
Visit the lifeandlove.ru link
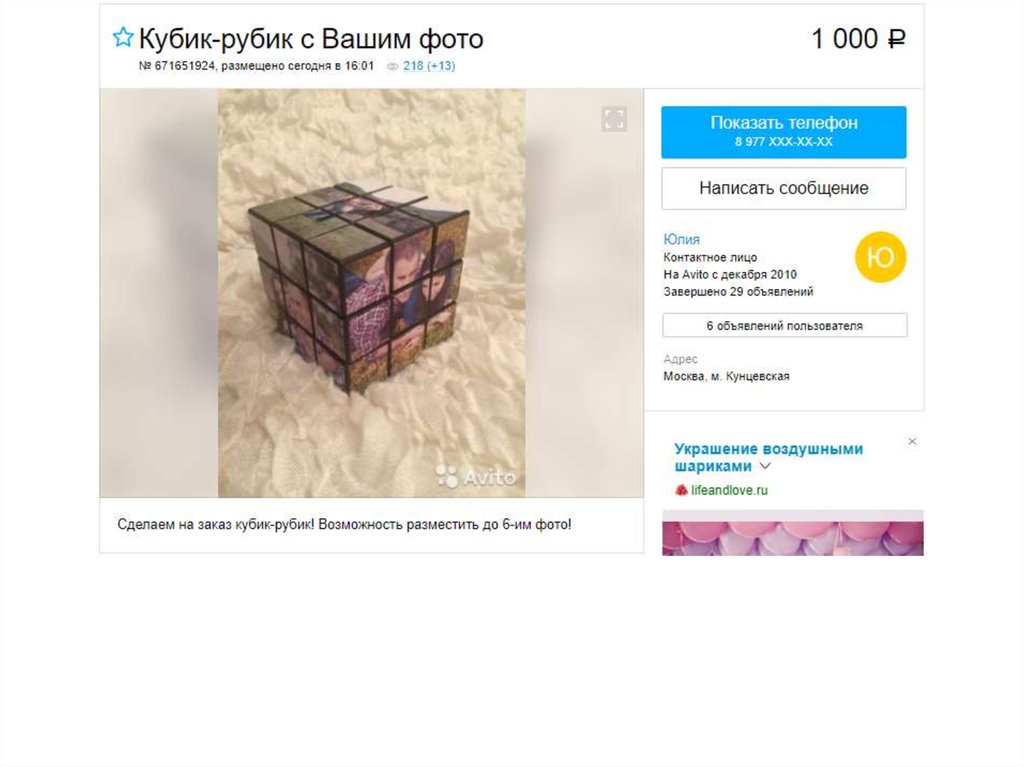[x=729, y=490]
